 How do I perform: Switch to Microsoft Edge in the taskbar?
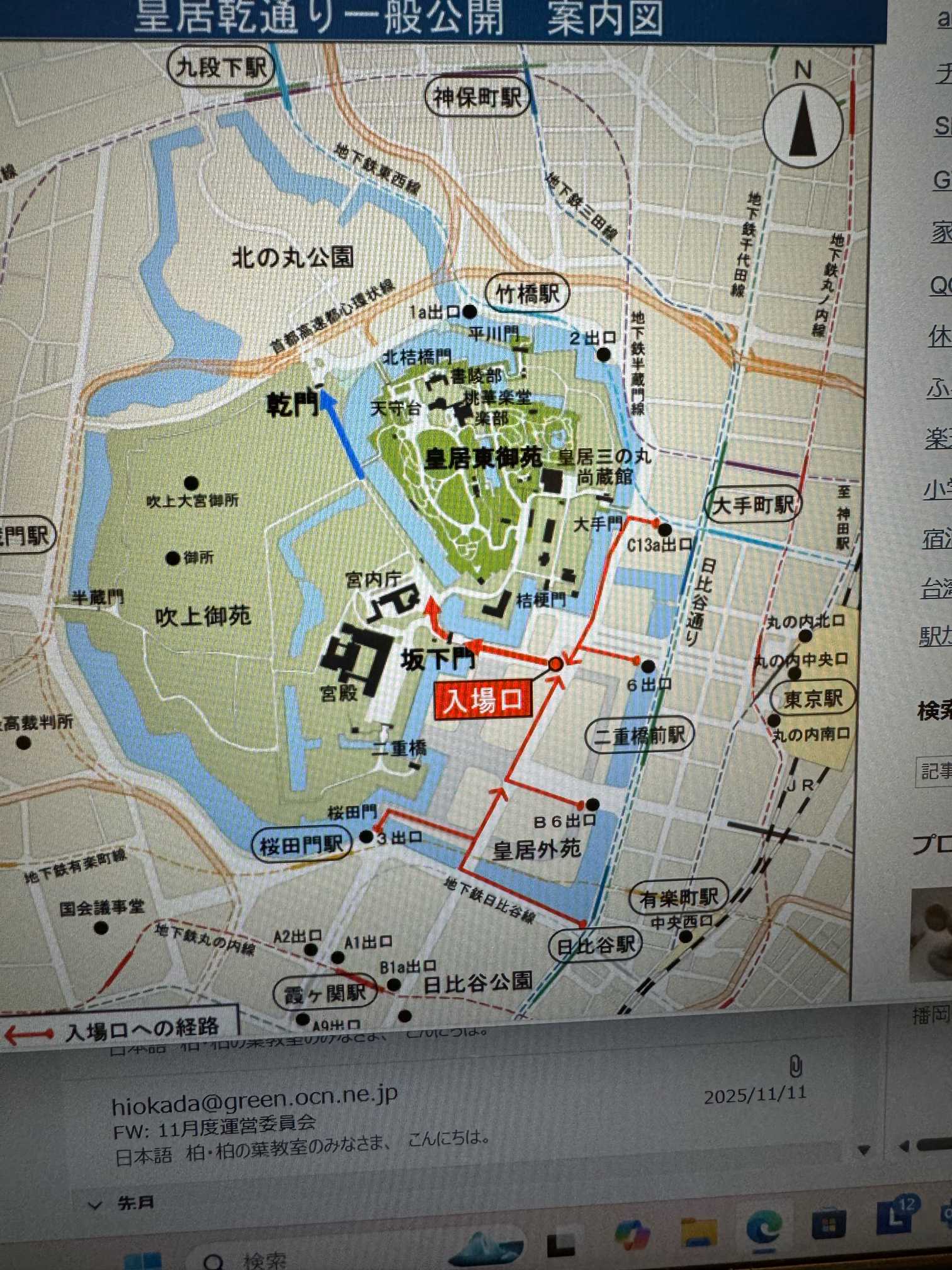(764, 1228)
